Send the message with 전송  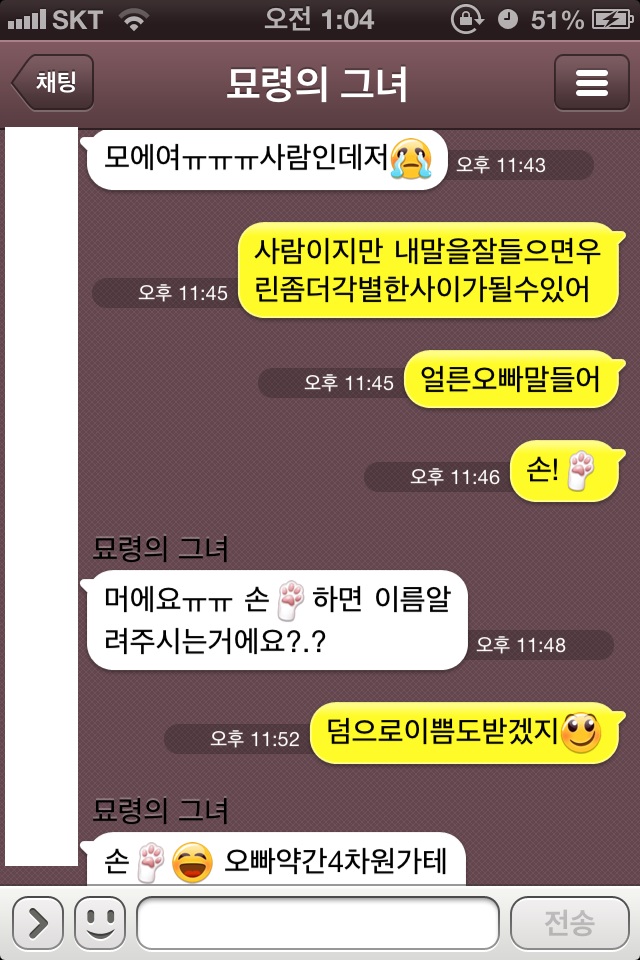click(x=569, y=922)
